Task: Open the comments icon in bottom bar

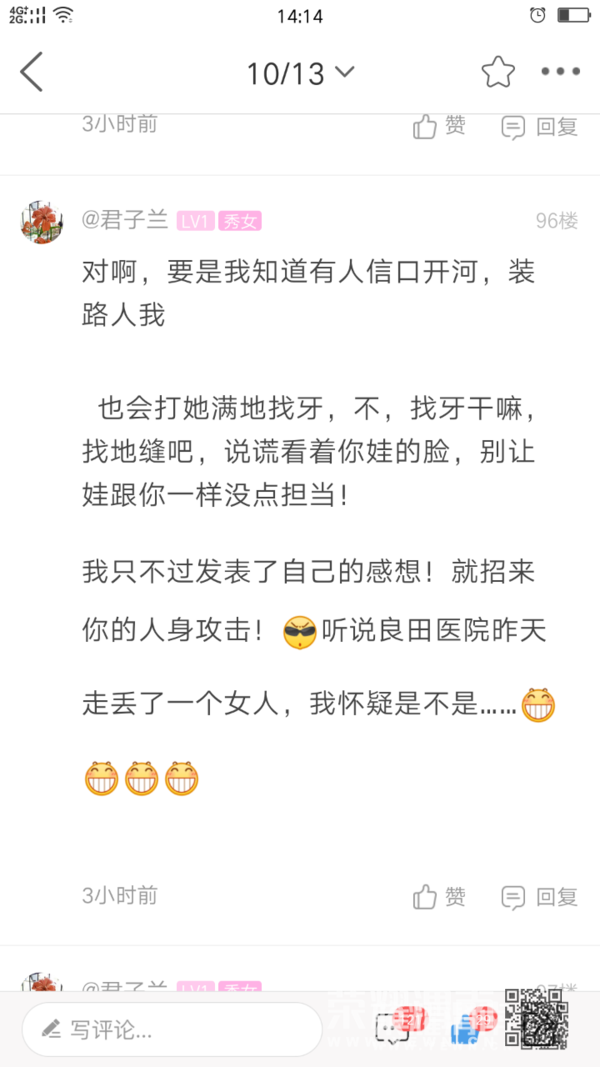Action: point(394,1026)
